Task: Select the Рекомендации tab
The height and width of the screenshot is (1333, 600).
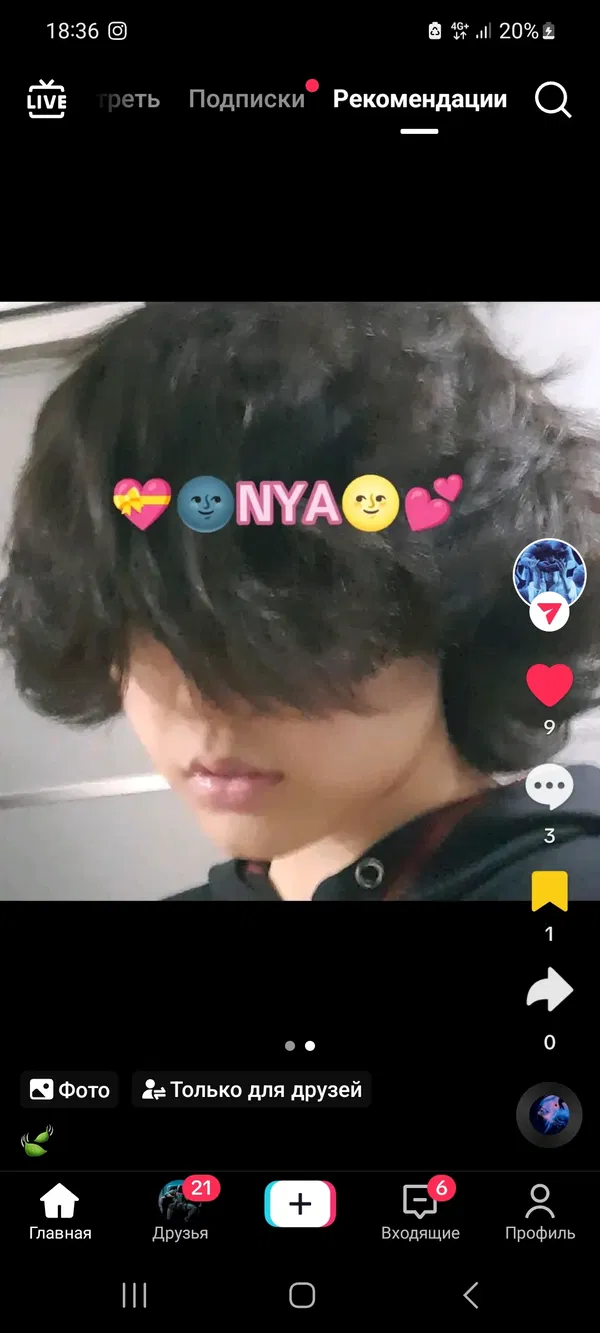Action: point(420,99)
